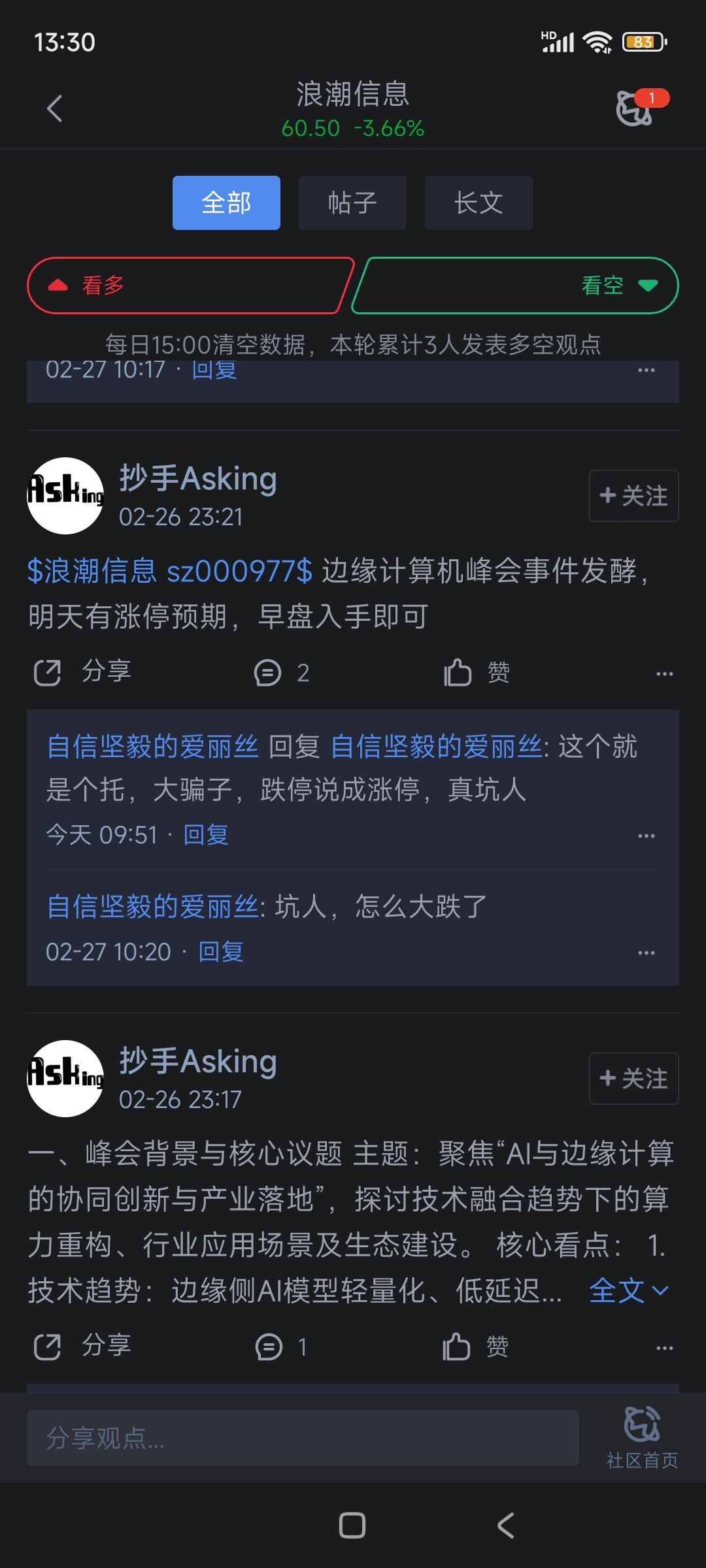The image size is (706, 1568).
Task: Switch to the 长文 tab
Action: click(479, 203)
